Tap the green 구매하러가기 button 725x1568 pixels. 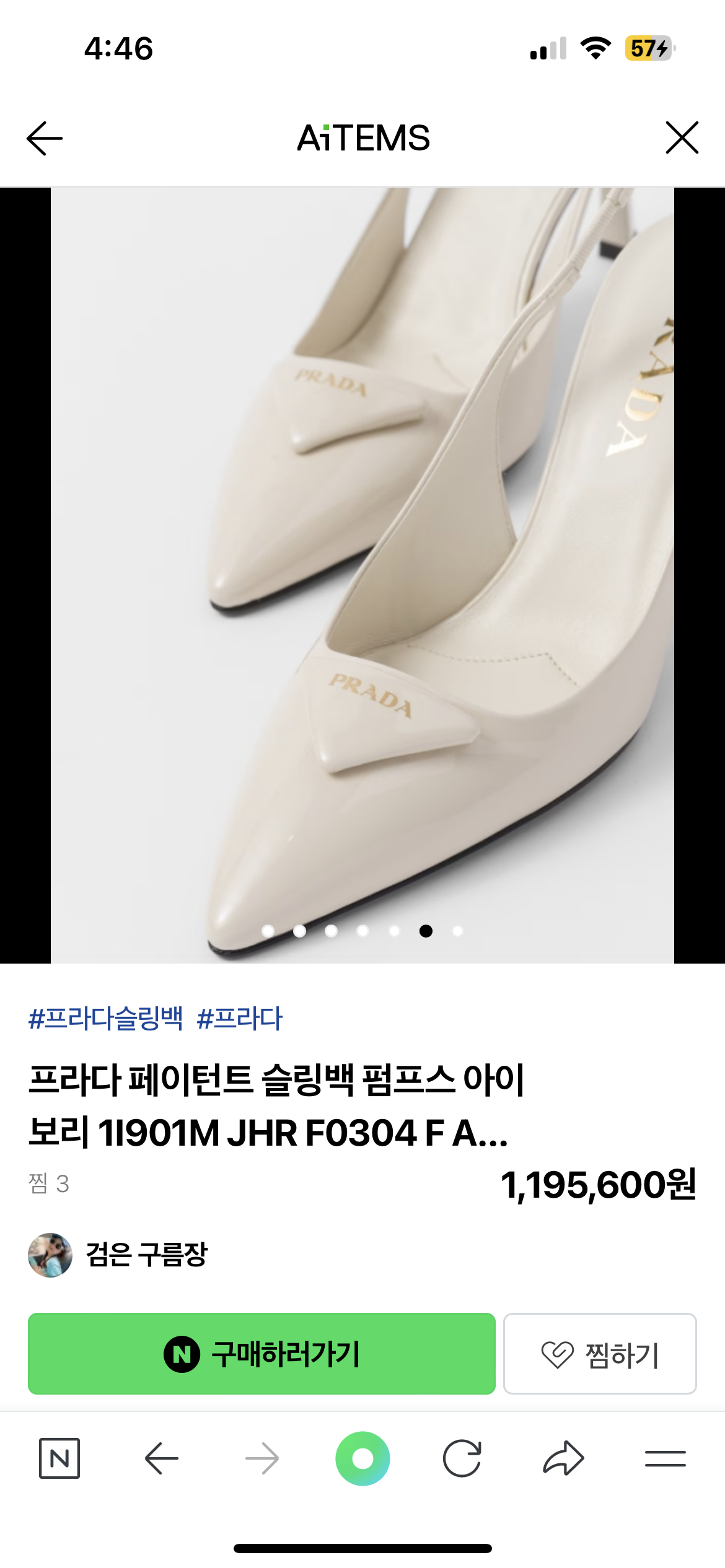pyautogui.click(x=261, y=1354)
